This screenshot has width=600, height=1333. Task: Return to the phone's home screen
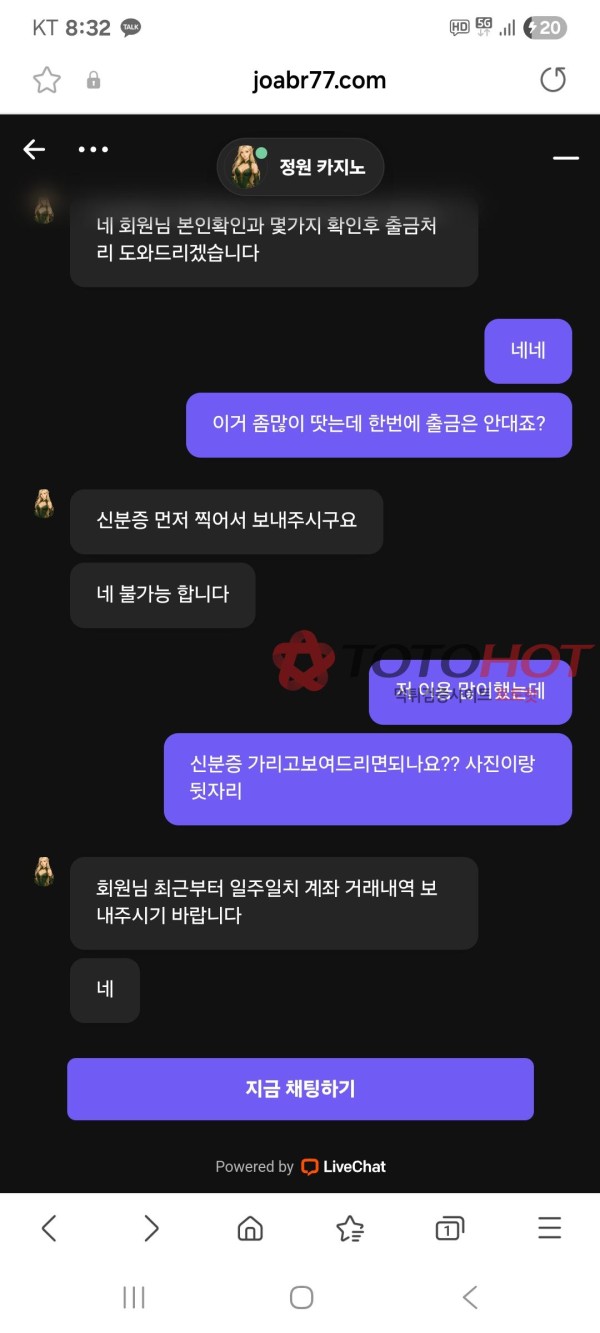click(301, 1298)
